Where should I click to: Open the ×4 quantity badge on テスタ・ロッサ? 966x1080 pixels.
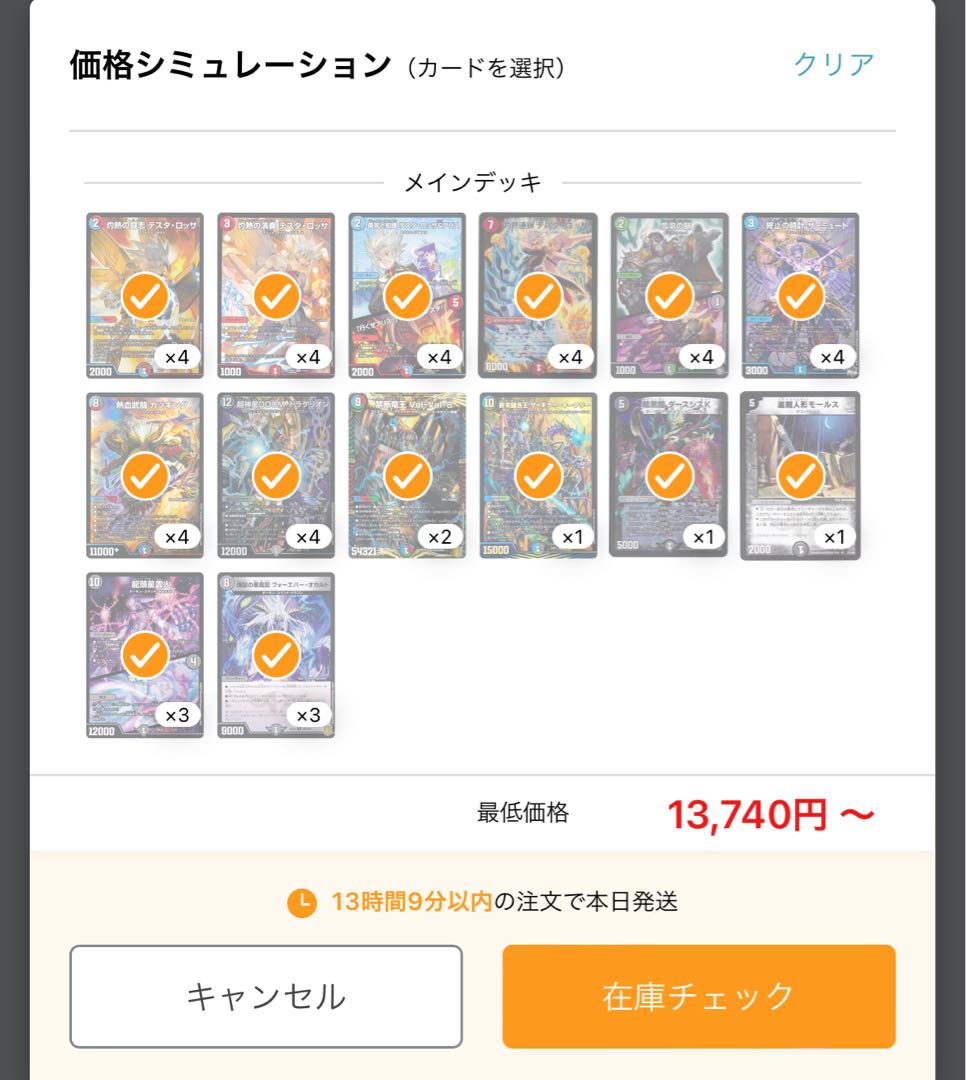tap(176, 356)
